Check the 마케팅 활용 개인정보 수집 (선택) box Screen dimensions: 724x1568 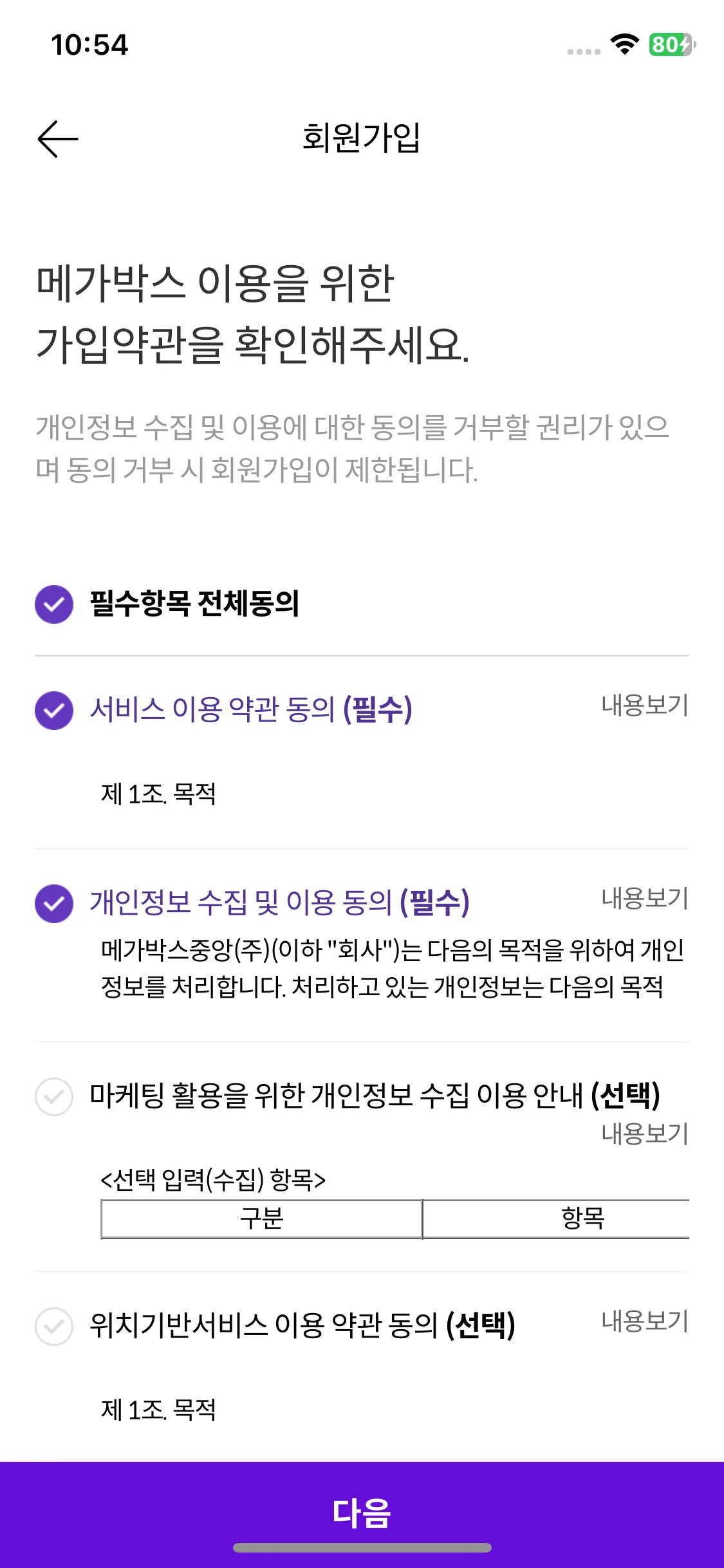click(x=54, y=1097)
